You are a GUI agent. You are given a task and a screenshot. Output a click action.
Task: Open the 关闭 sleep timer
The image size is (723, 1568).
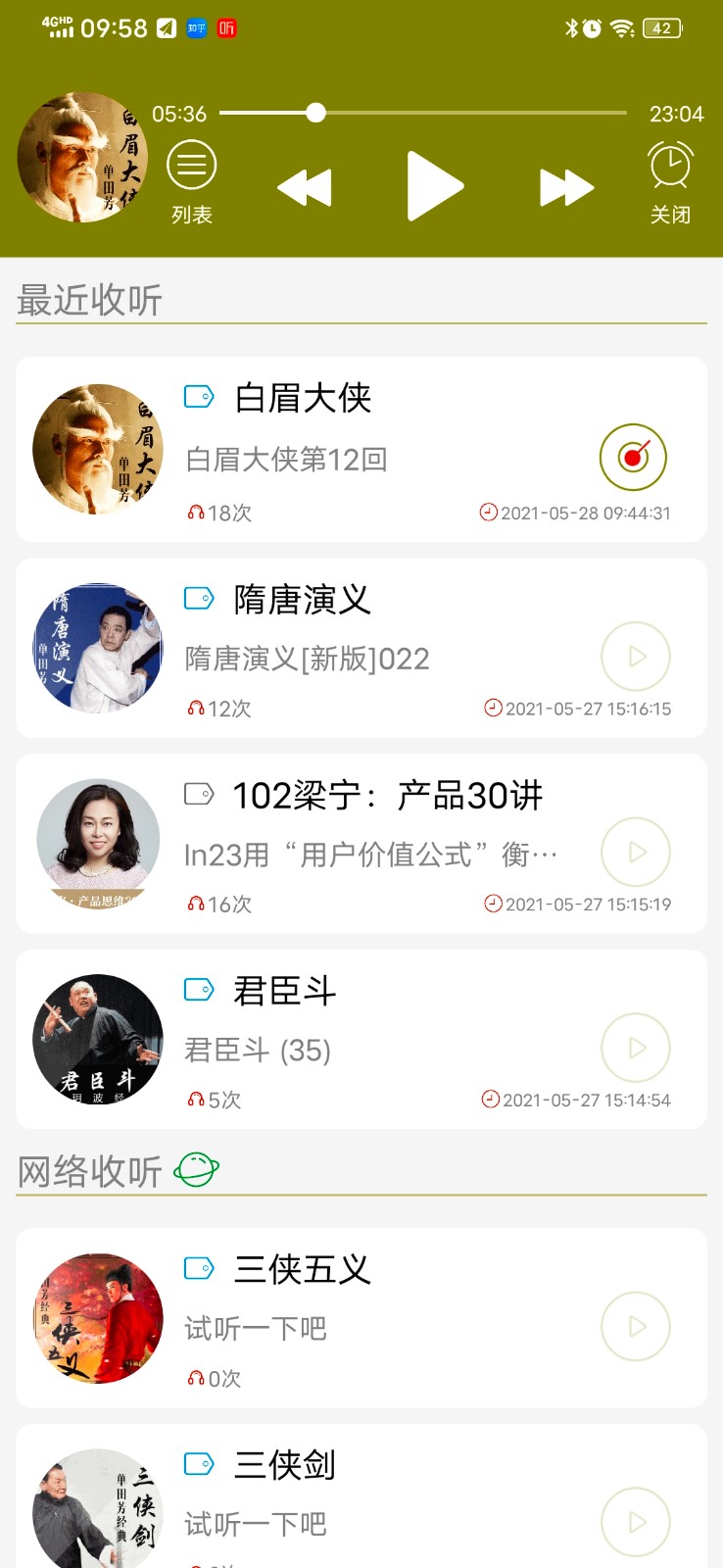tap(670, 182)
